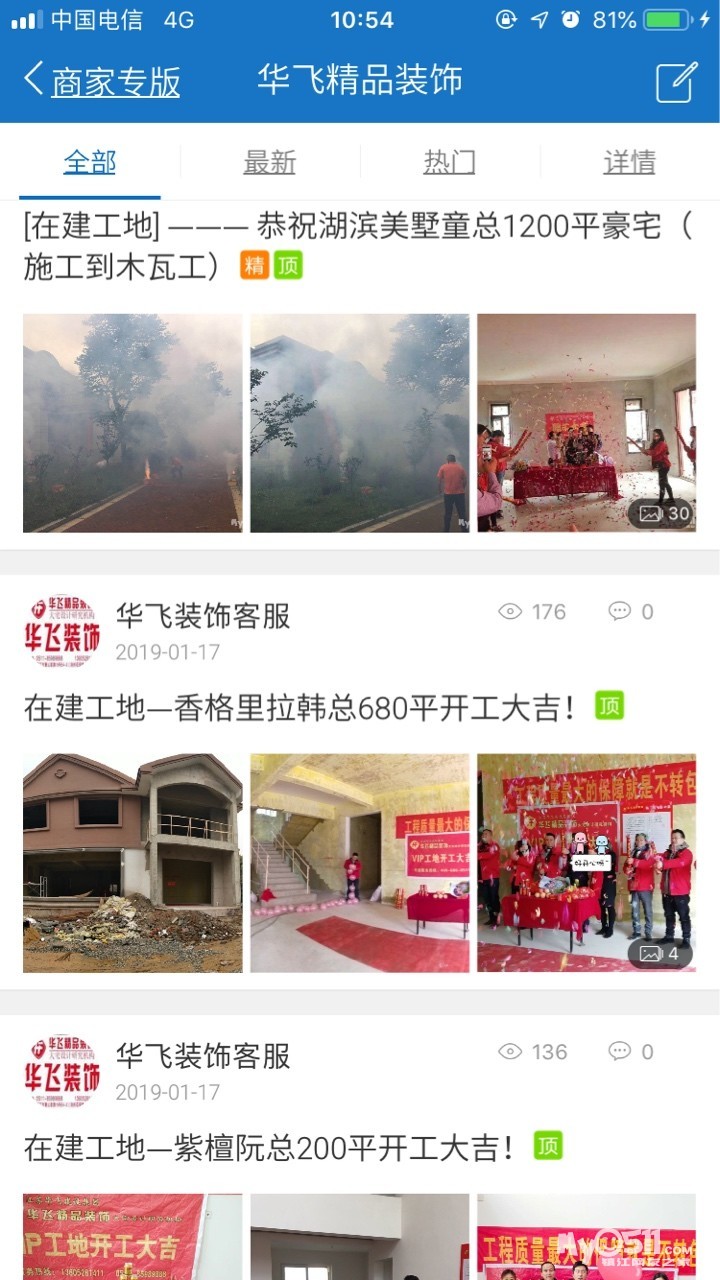The image size is (720, 1280).
Task: Go back to 商家专版
Action: pos(102,81)
